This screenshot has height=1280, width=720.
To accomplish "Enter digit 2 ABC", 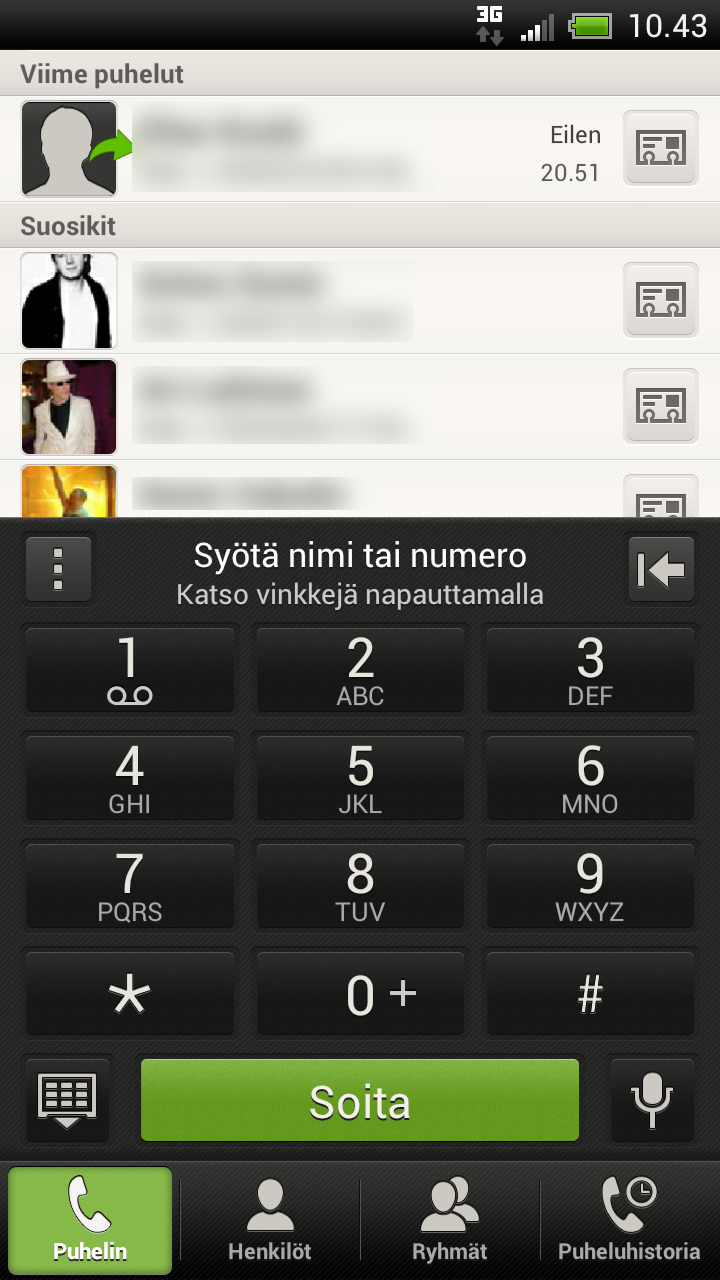I will pyautogui.click(x=360, y=670).
